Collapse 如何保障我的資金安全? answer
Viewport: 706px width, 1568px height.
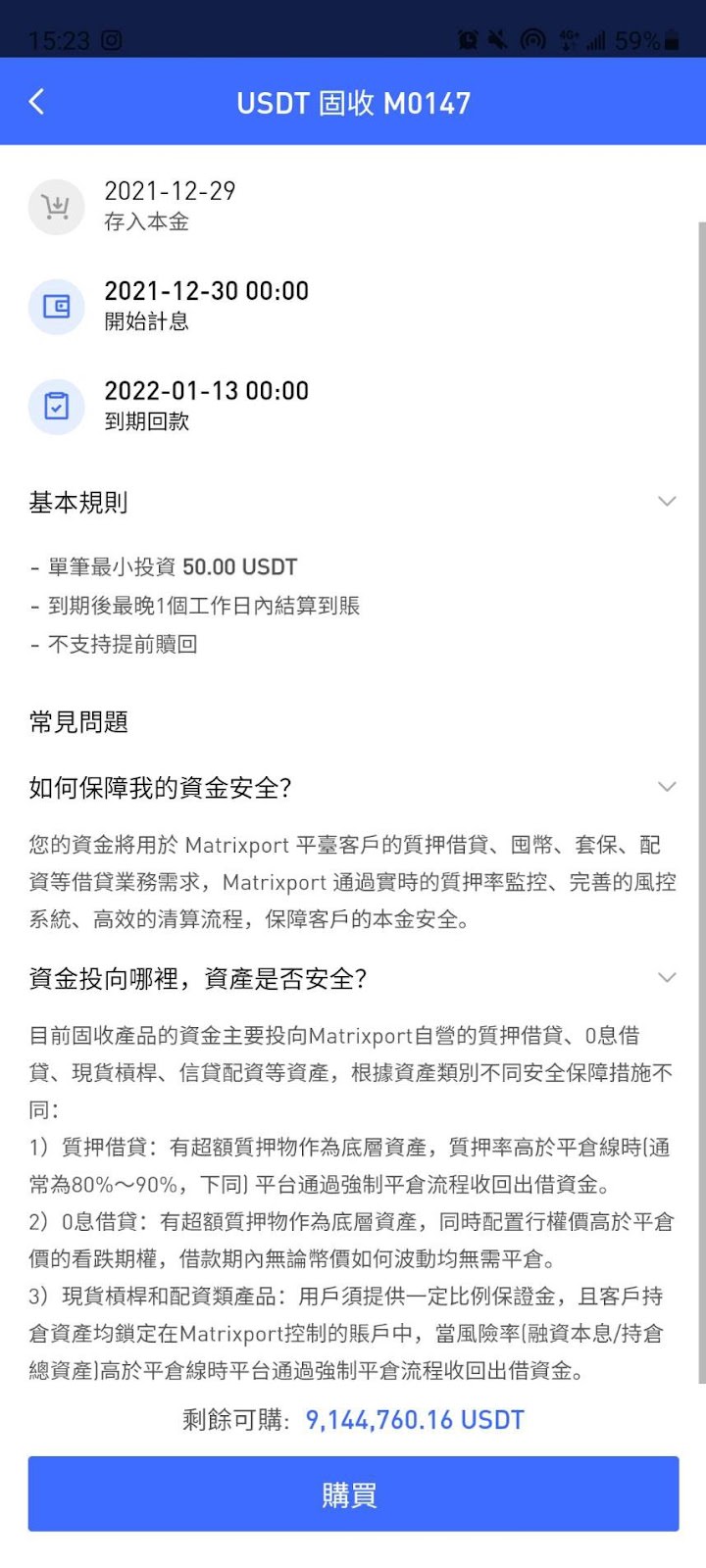667,787
